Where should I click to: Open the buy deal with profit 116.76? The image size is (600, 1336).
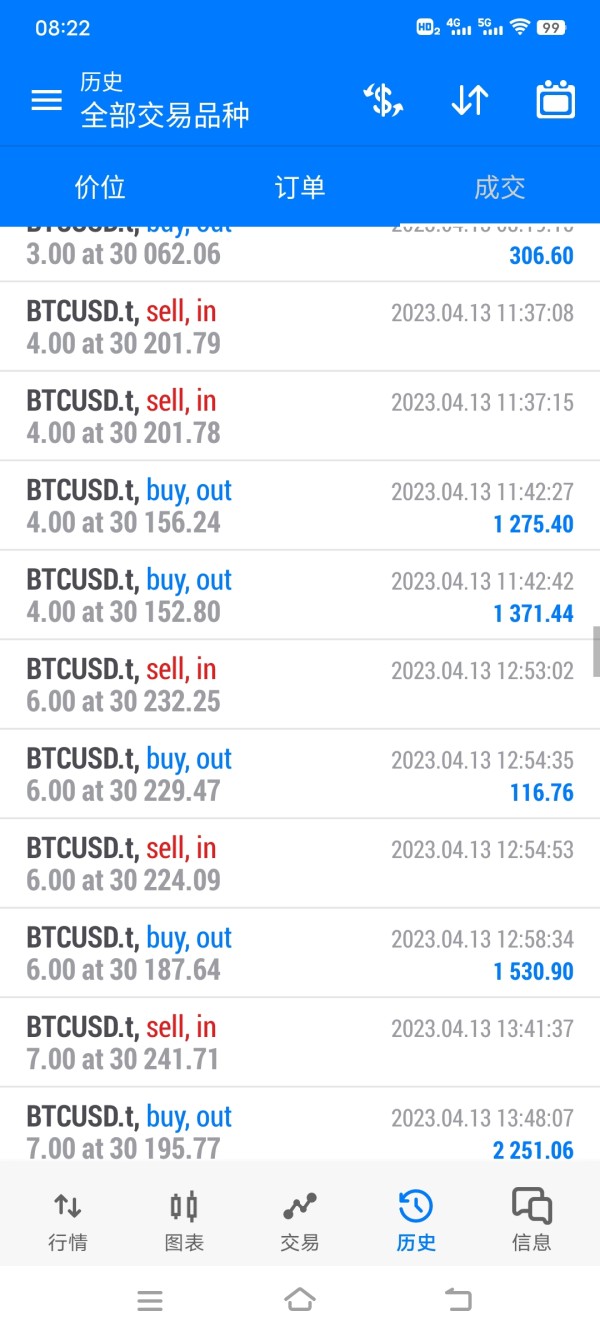tap(300, 774)
